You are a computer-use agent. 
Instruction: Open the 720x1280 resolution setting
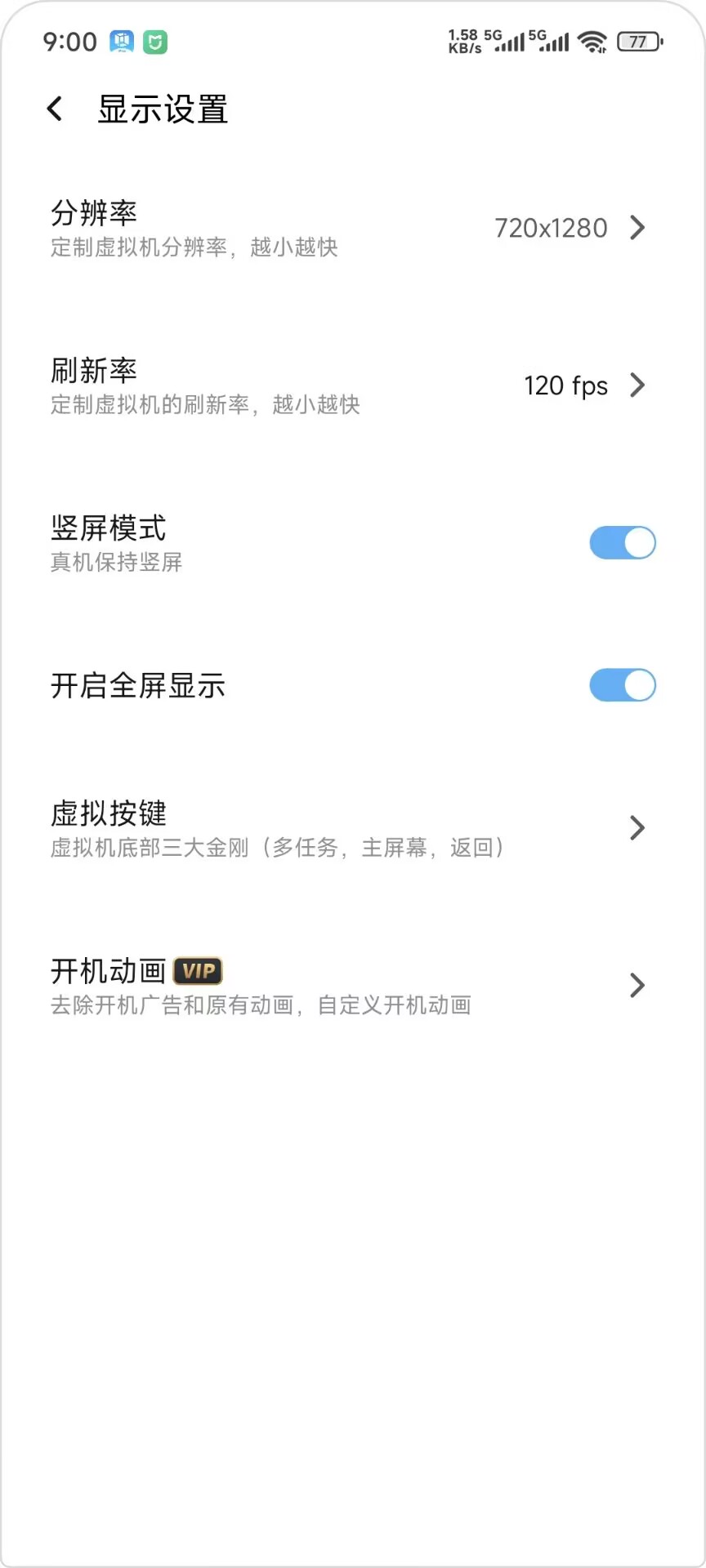tap(551, 228)
